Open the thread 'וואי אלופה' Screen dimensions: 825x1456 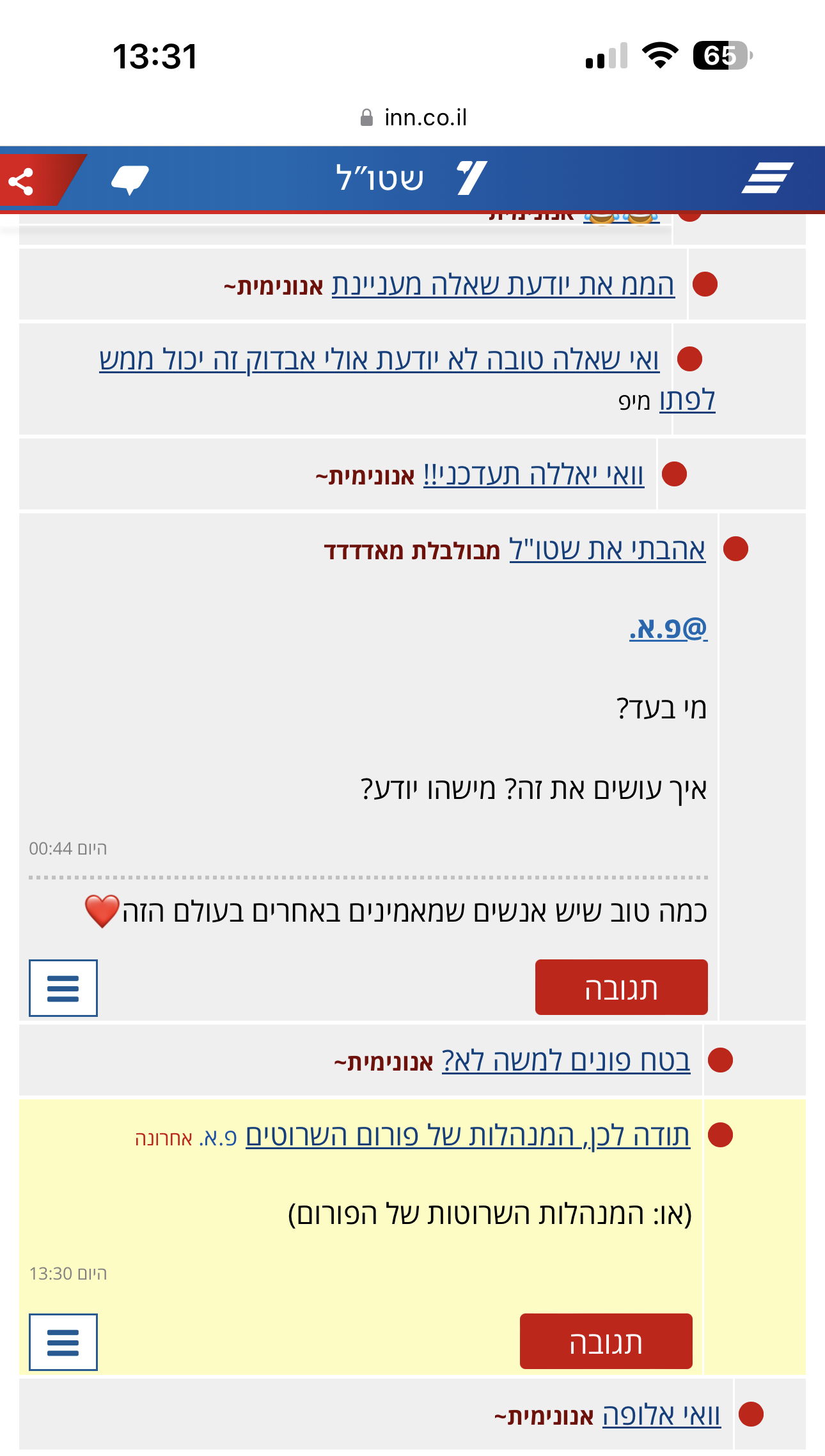click(x=661, y=1415)
